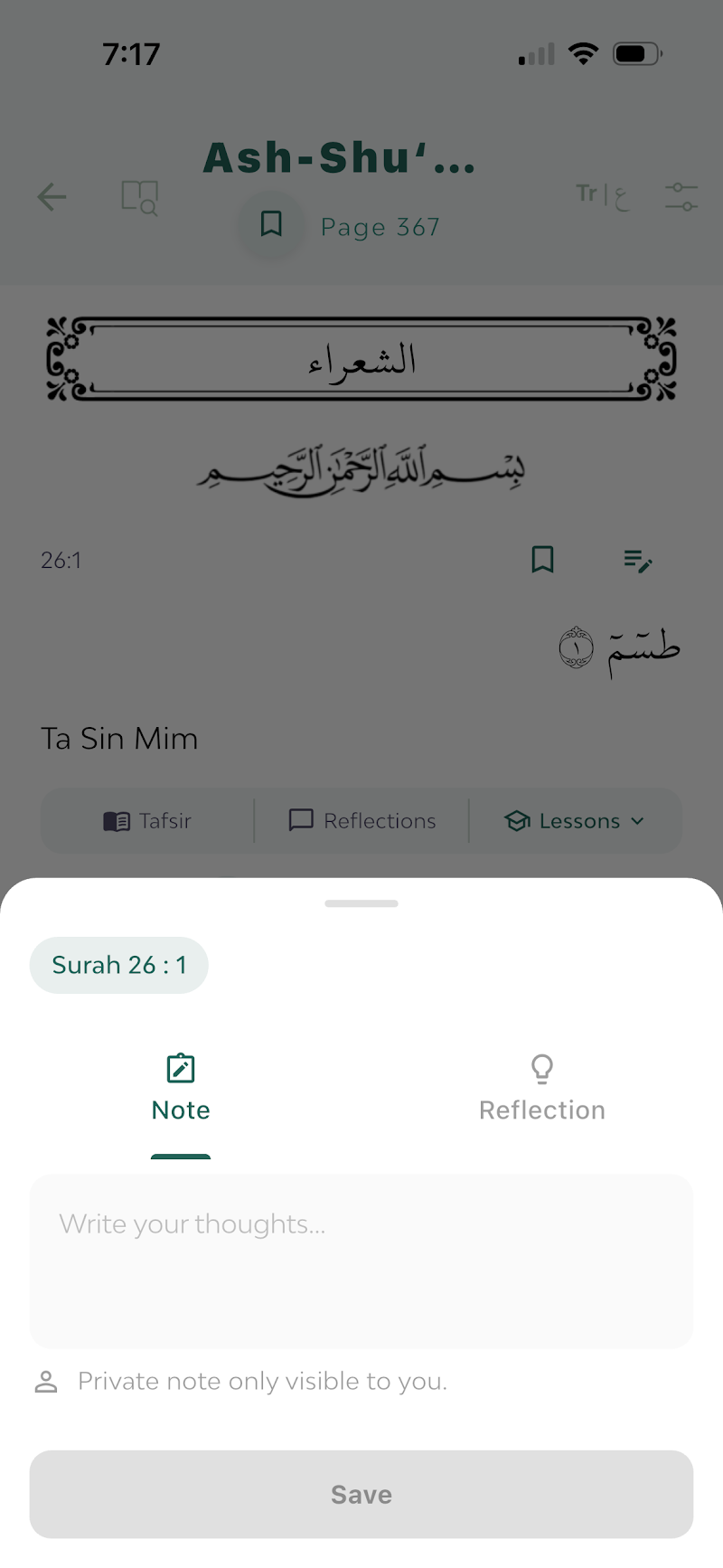723x1568 pixels.
Task: Go back with the arrow icon
Action: click(x=52, y=196)
